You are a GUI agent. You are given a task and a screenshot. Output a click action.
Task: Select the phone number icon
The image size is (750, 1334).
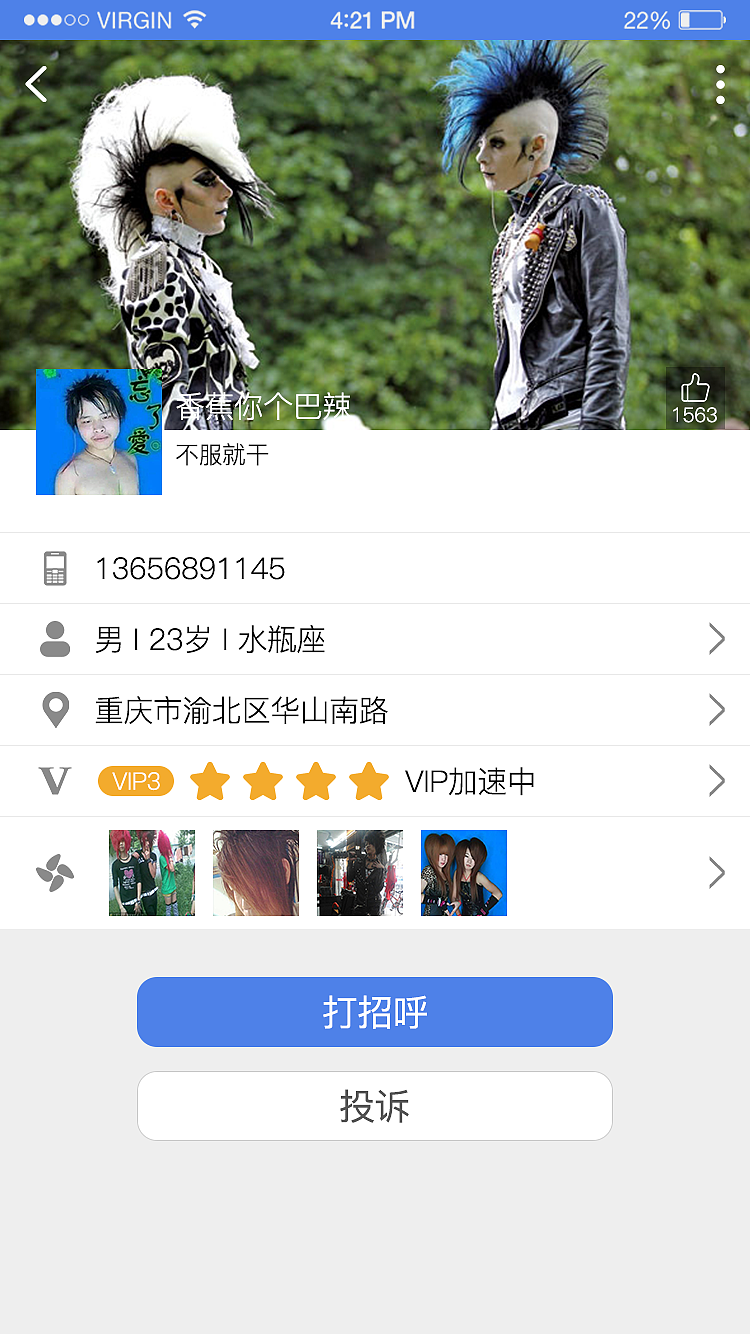coord(55,568)
